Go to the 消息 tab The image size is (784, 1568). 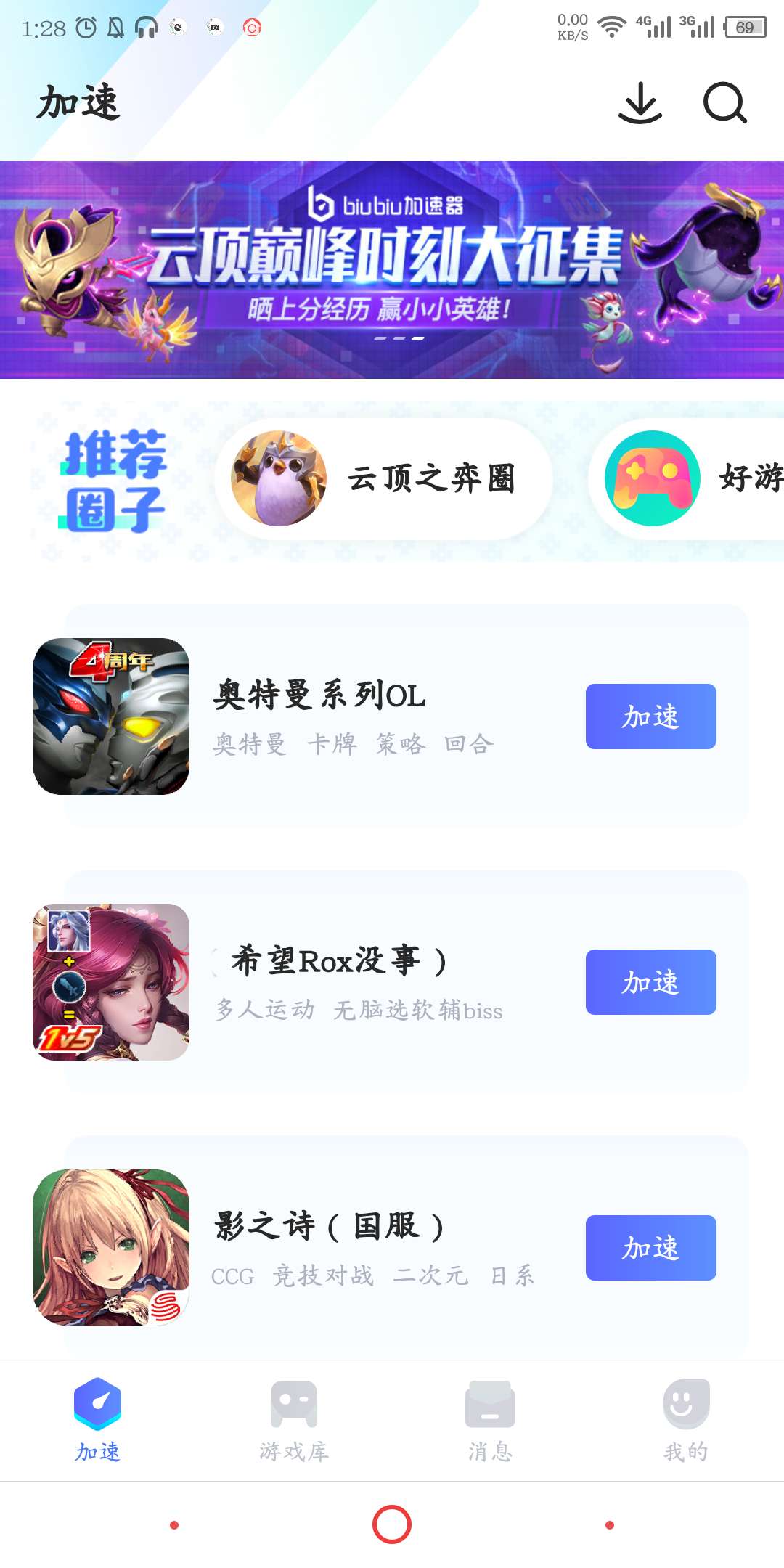coord(490,1421)
